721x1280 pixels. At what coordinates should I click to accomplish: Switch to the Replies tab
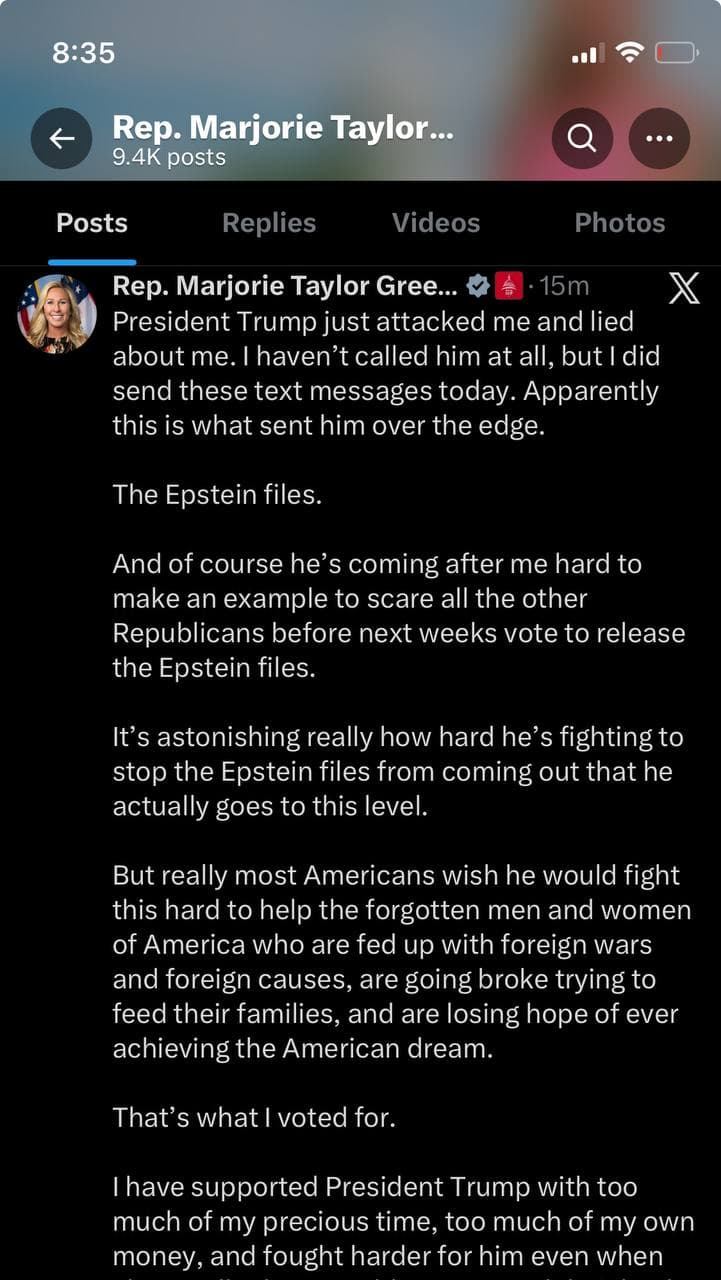(268, 222)
